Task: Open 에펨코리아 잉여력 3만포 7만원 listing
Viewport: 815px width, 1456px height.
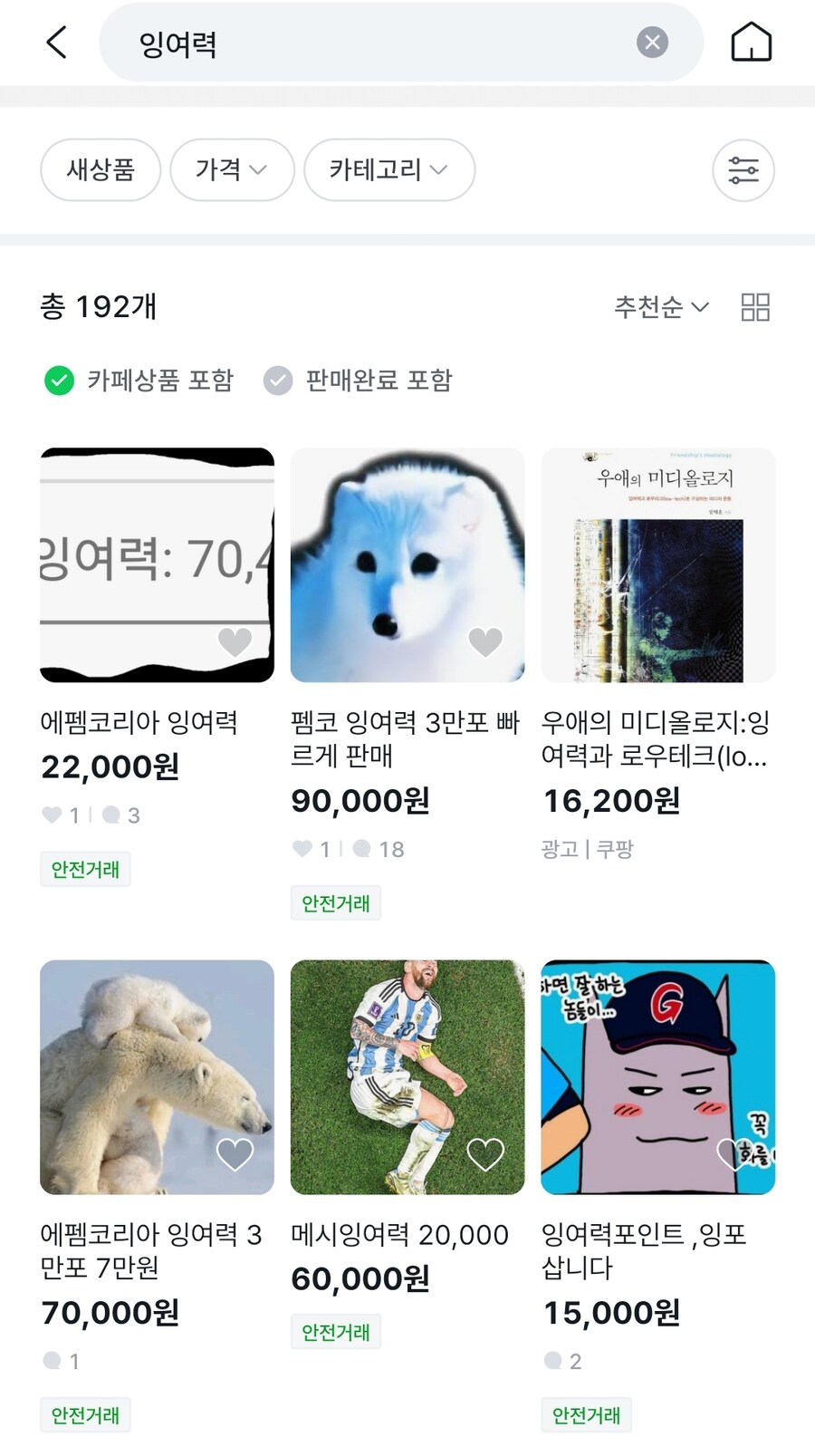Action: tap(157, 1076)
